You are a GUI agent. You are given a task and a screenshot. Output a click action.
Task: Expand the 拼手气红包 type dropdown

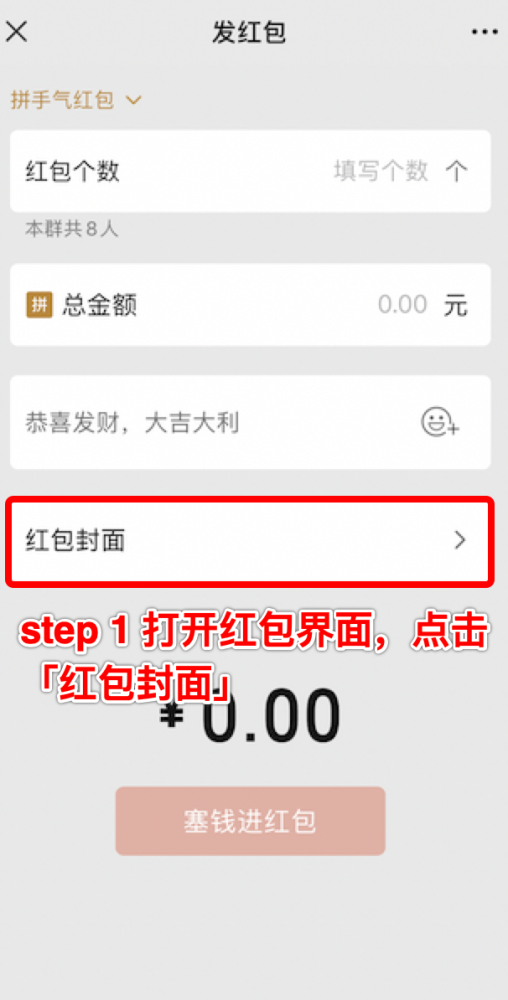(x=76, y=100)
